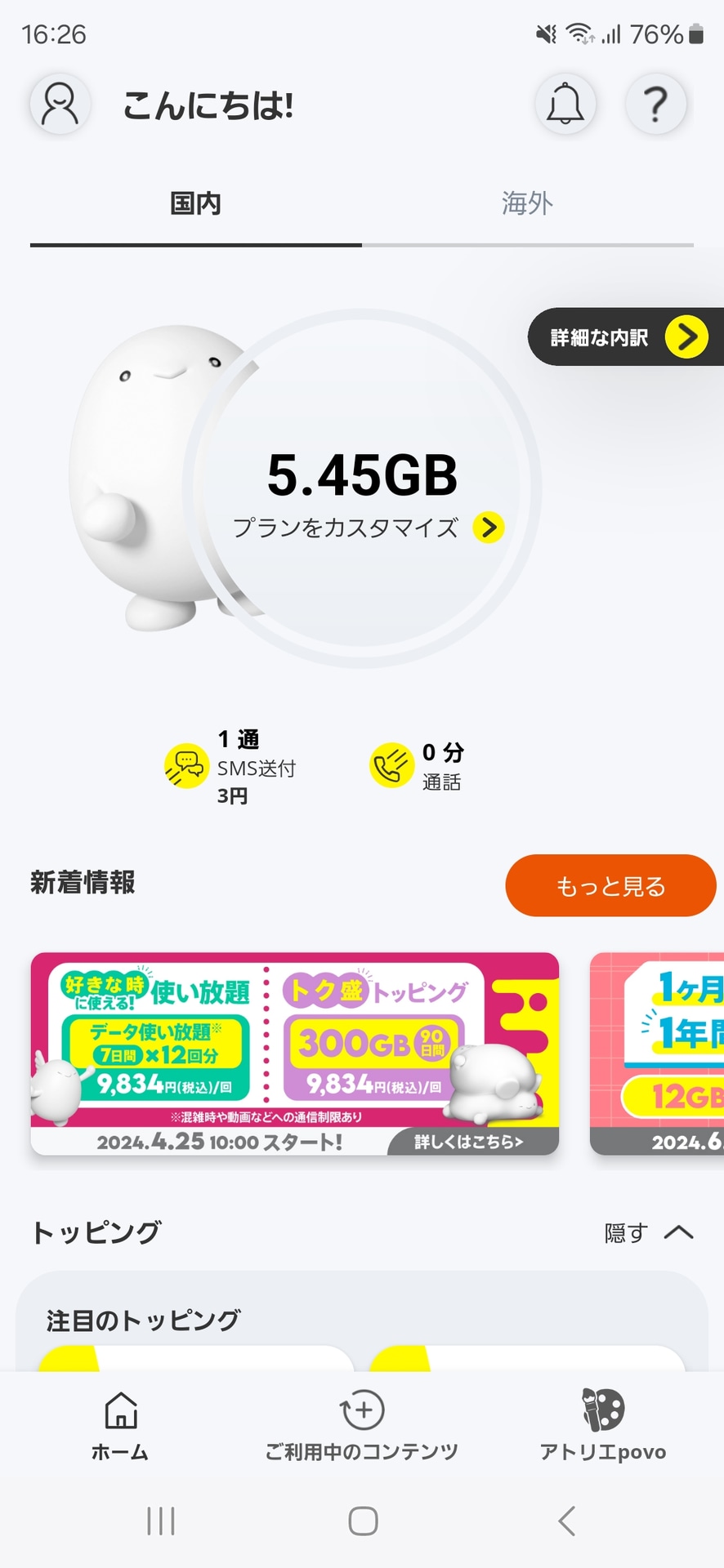Tap the プランをカスタマイズ arrow
The height and width of the screenshot is (1568, 724).
tap(488, 528)
